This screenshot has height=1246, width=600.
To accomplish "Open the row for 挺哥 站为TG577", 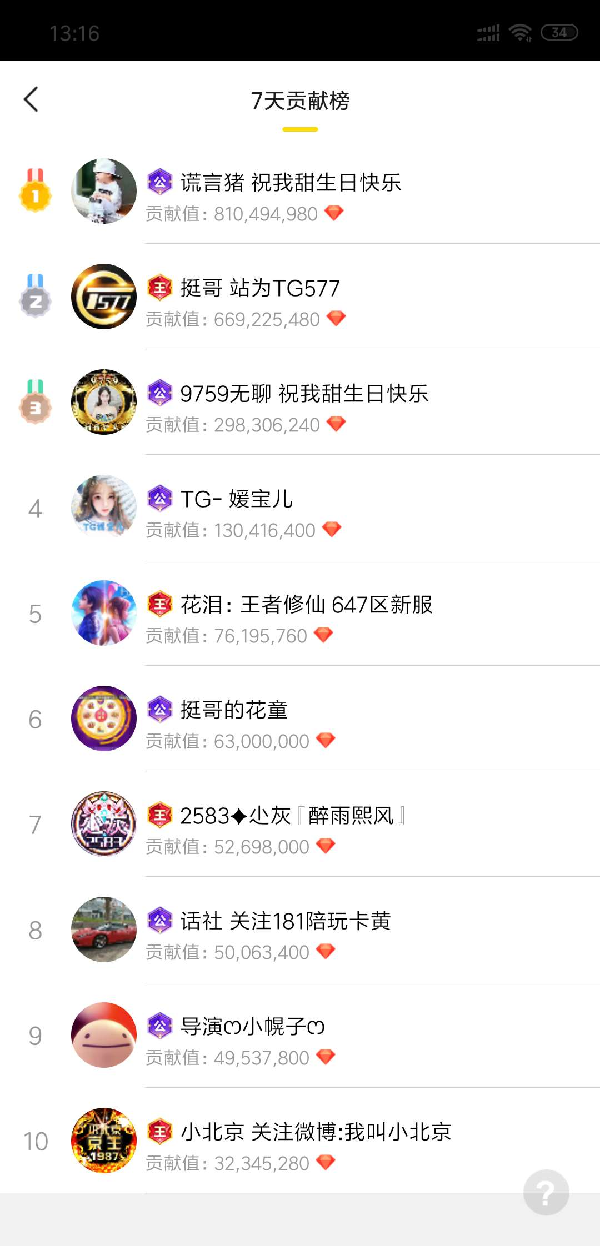I will [x=300, y=297].
